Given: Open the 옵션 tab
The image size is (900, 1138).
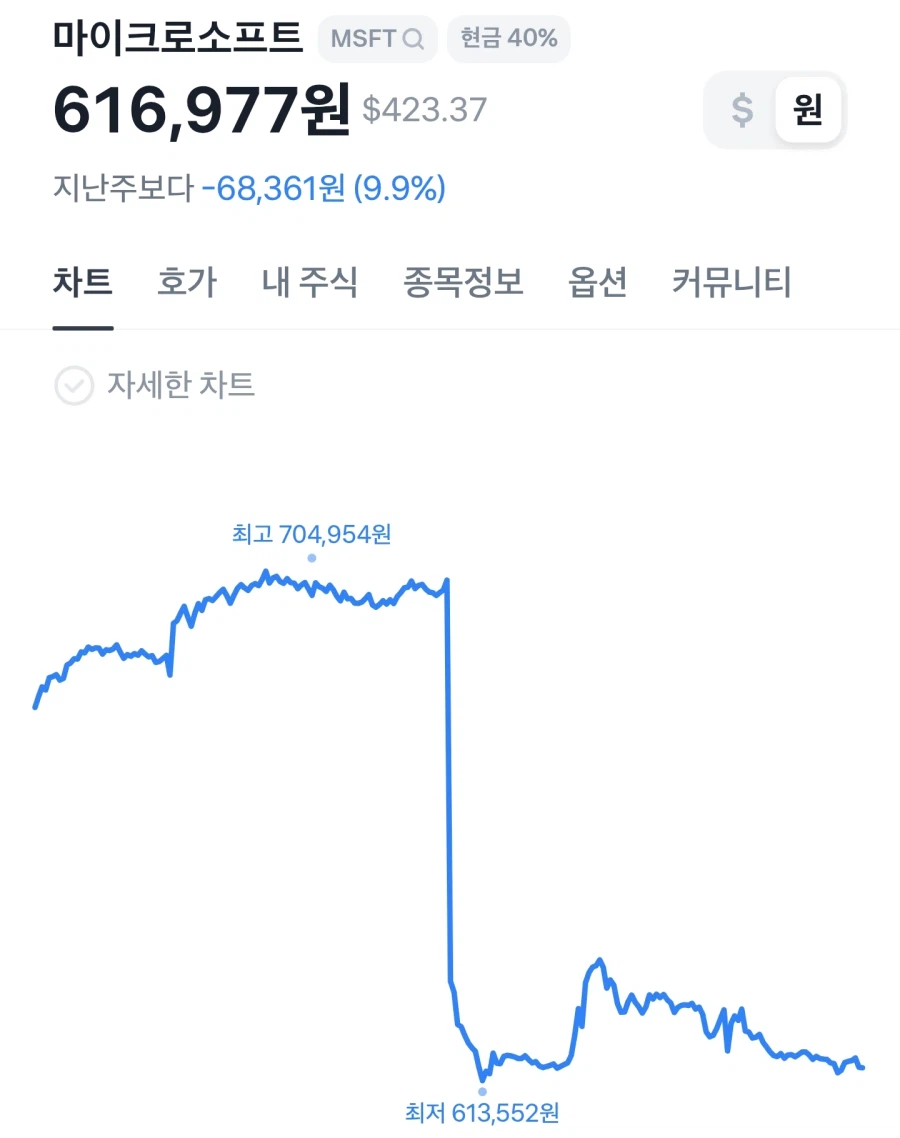Looking at the screenshot, I should [x=597, y=283].
